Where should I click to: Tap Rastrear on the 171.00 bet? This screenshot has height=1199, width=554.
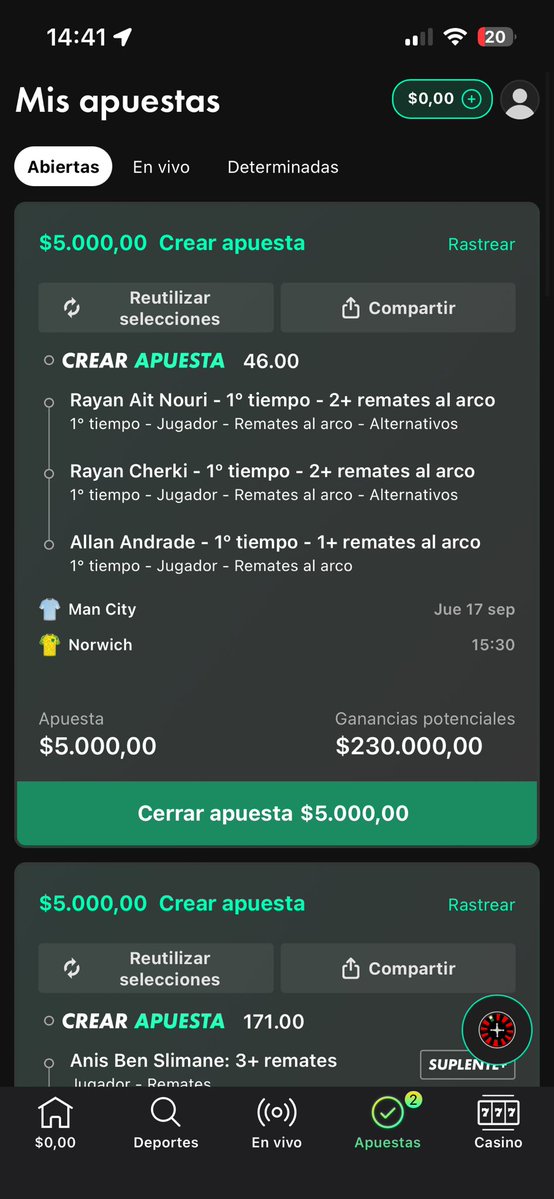click(x=481, y=905)
